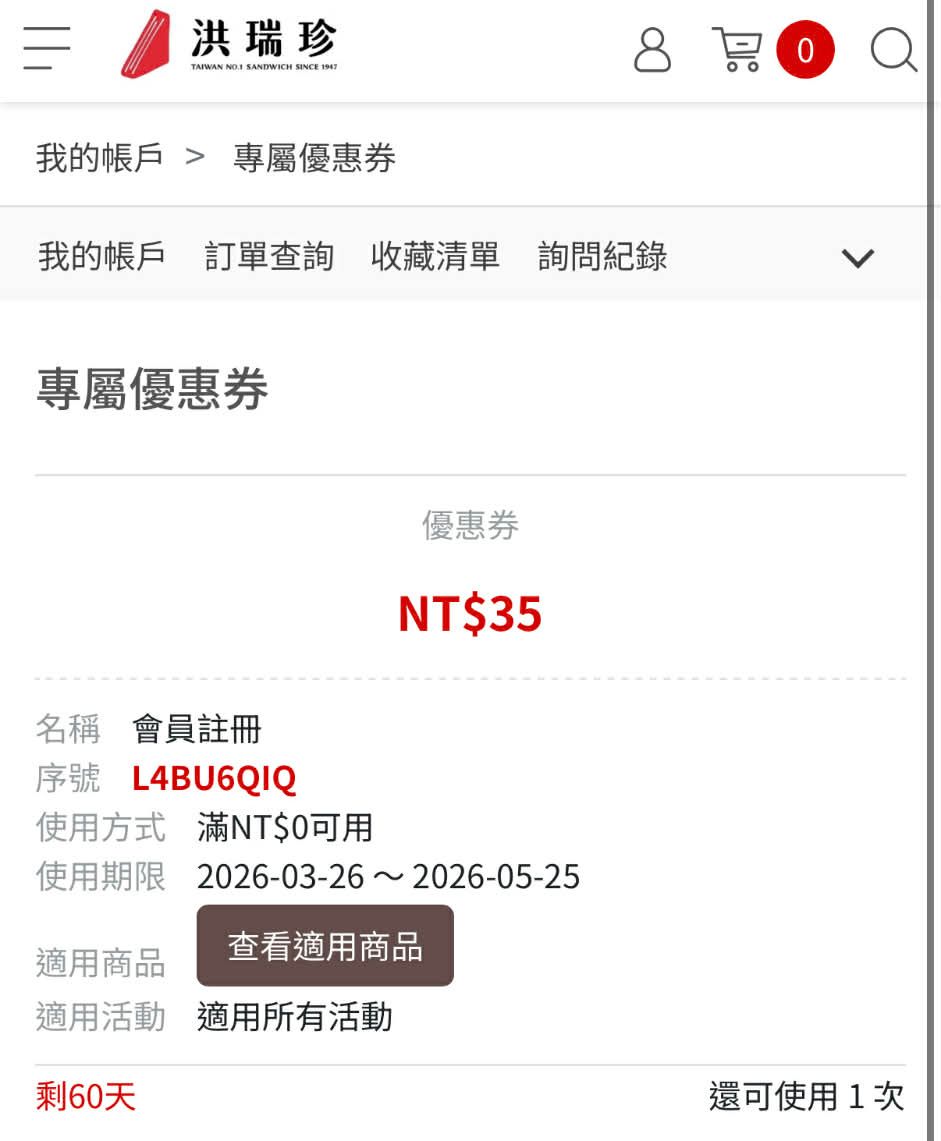Tap the 洪瑞珍 logo to go home
The width and height of the screenshot is (941, 1141).
pyautogui.click(x=229, y=45)
